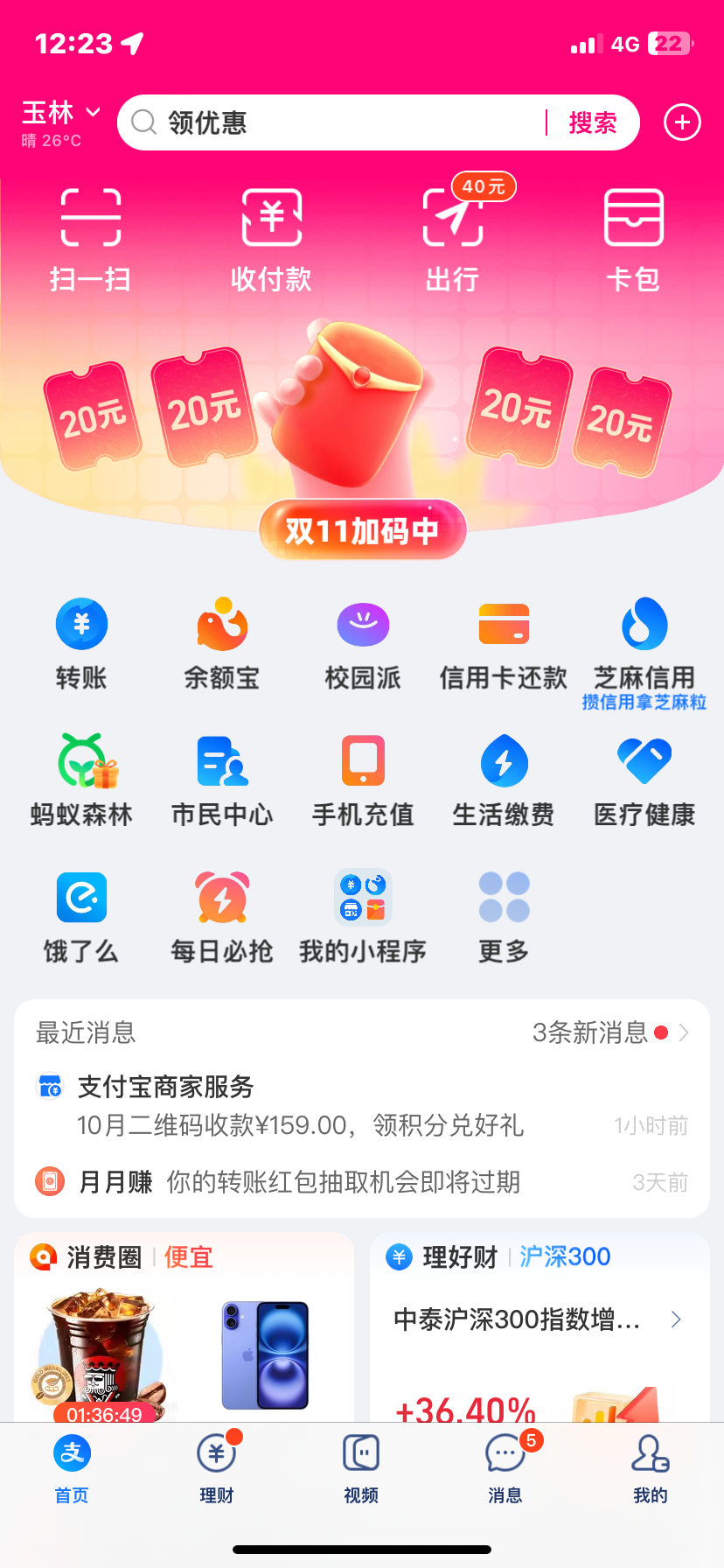The image size is (724, 1568).
Task: Open the city selector for 玉林
Action: coord(59,112)
